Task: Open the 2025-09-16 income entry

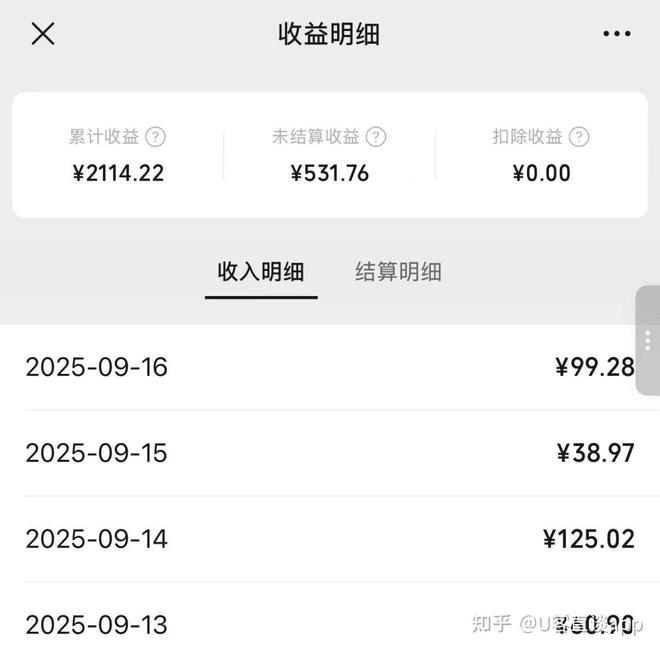Action: pos(330,367)
